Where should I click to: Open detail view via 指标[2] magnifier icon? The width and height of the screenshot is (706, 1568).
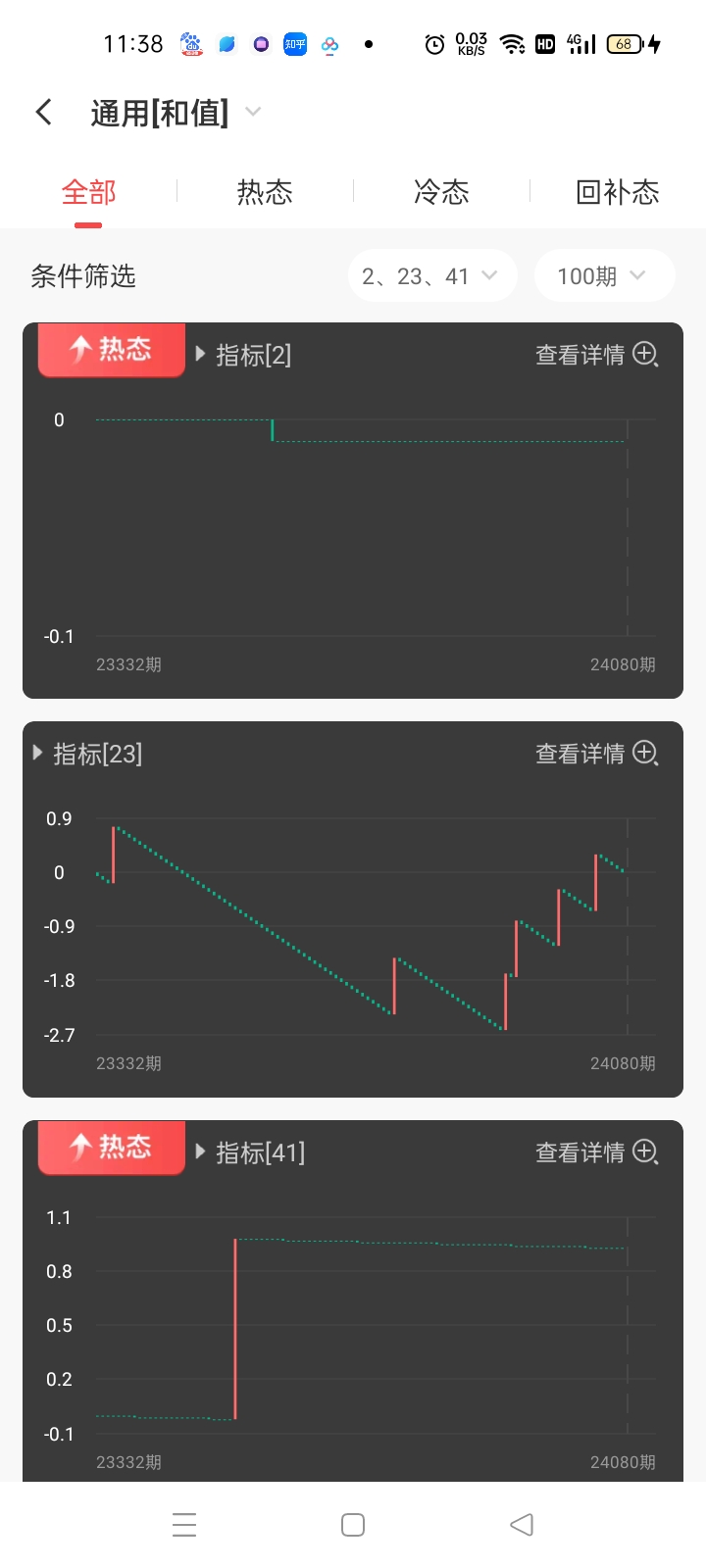point(645,355)
